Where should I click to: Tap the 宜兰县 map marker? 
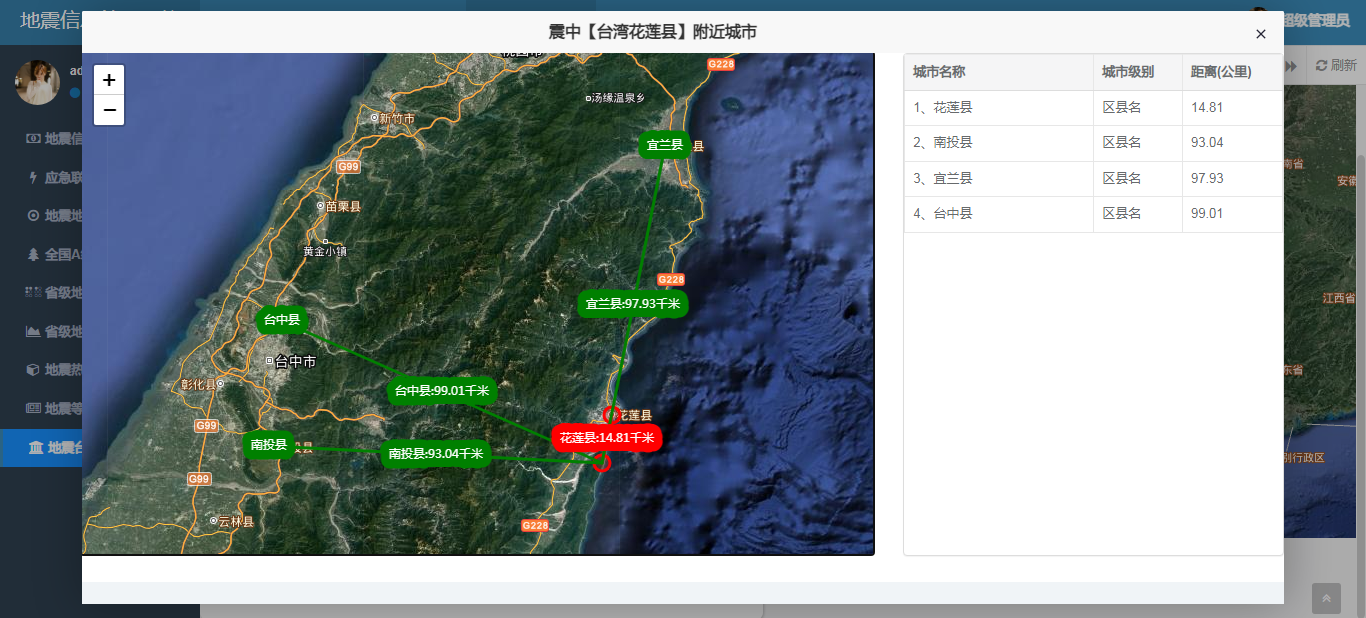pos(664,145)
